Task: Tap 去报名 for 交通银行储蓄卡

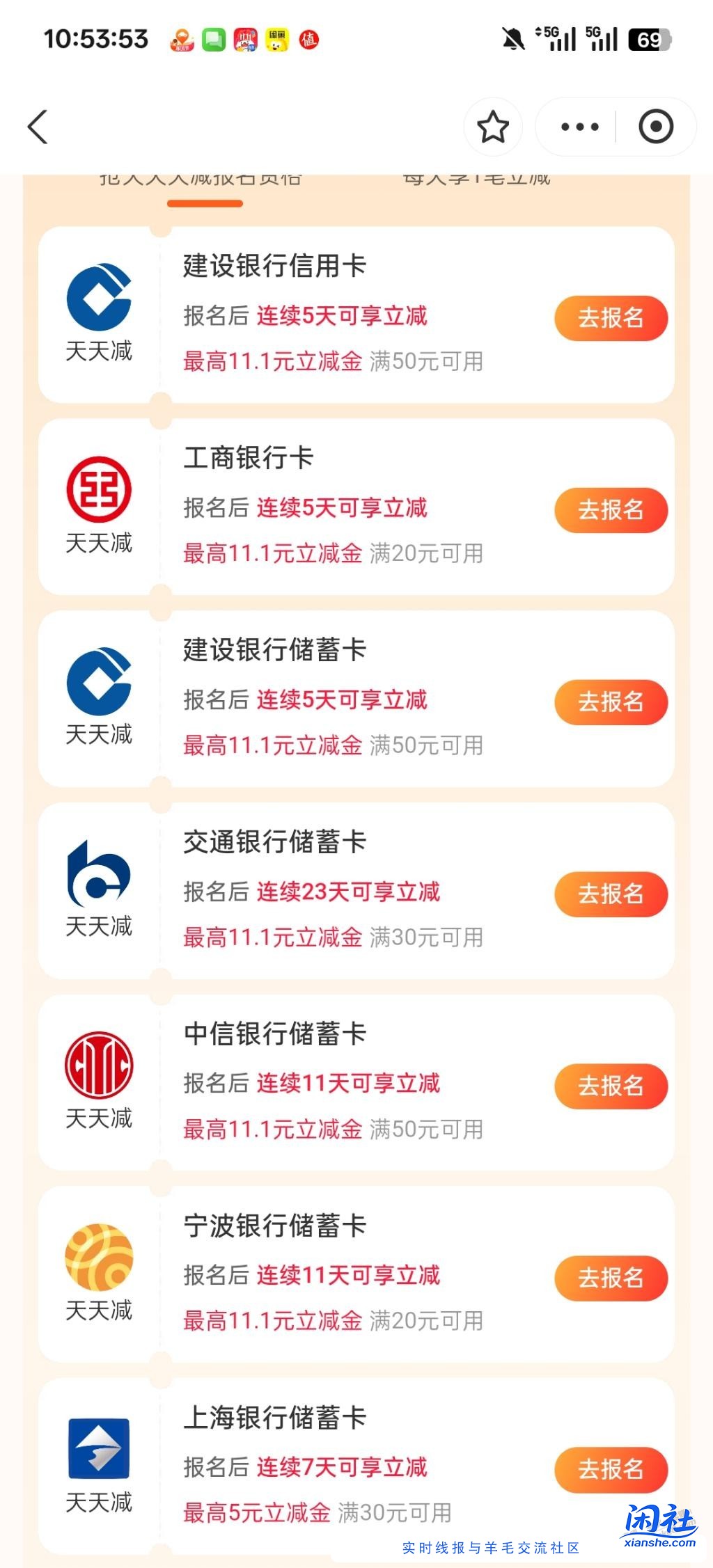Action: [x=611, y=894]
